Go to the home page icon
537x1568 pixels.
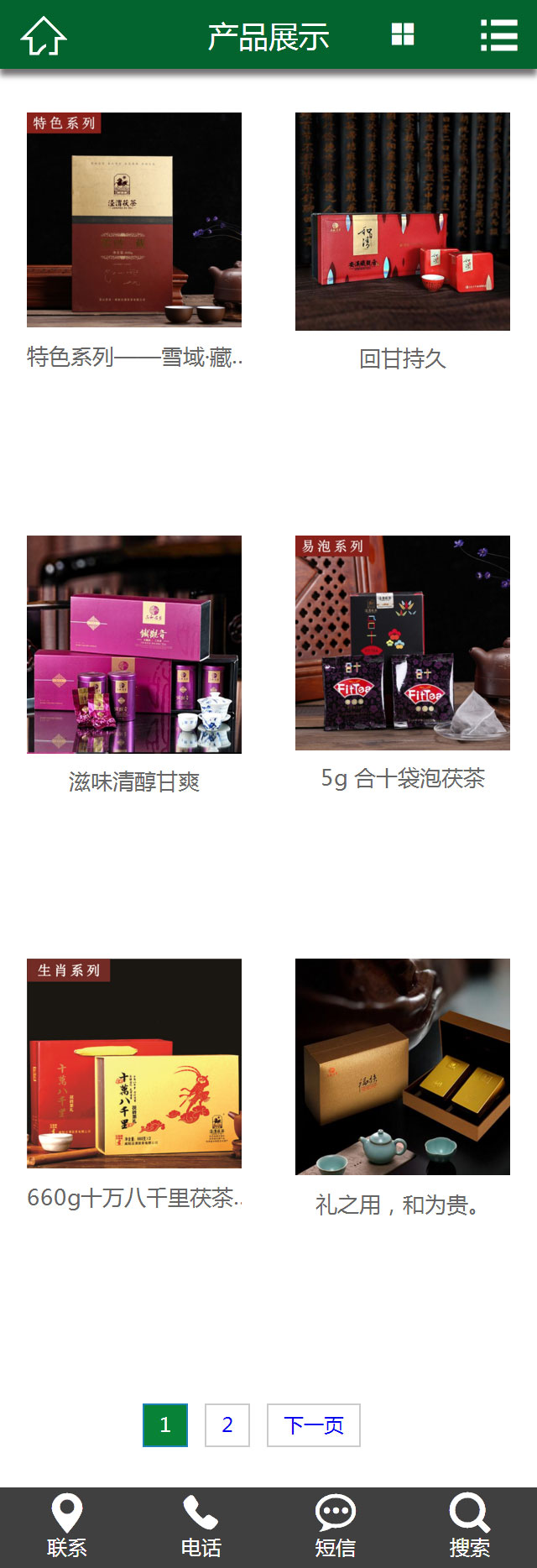click(44, 35)
